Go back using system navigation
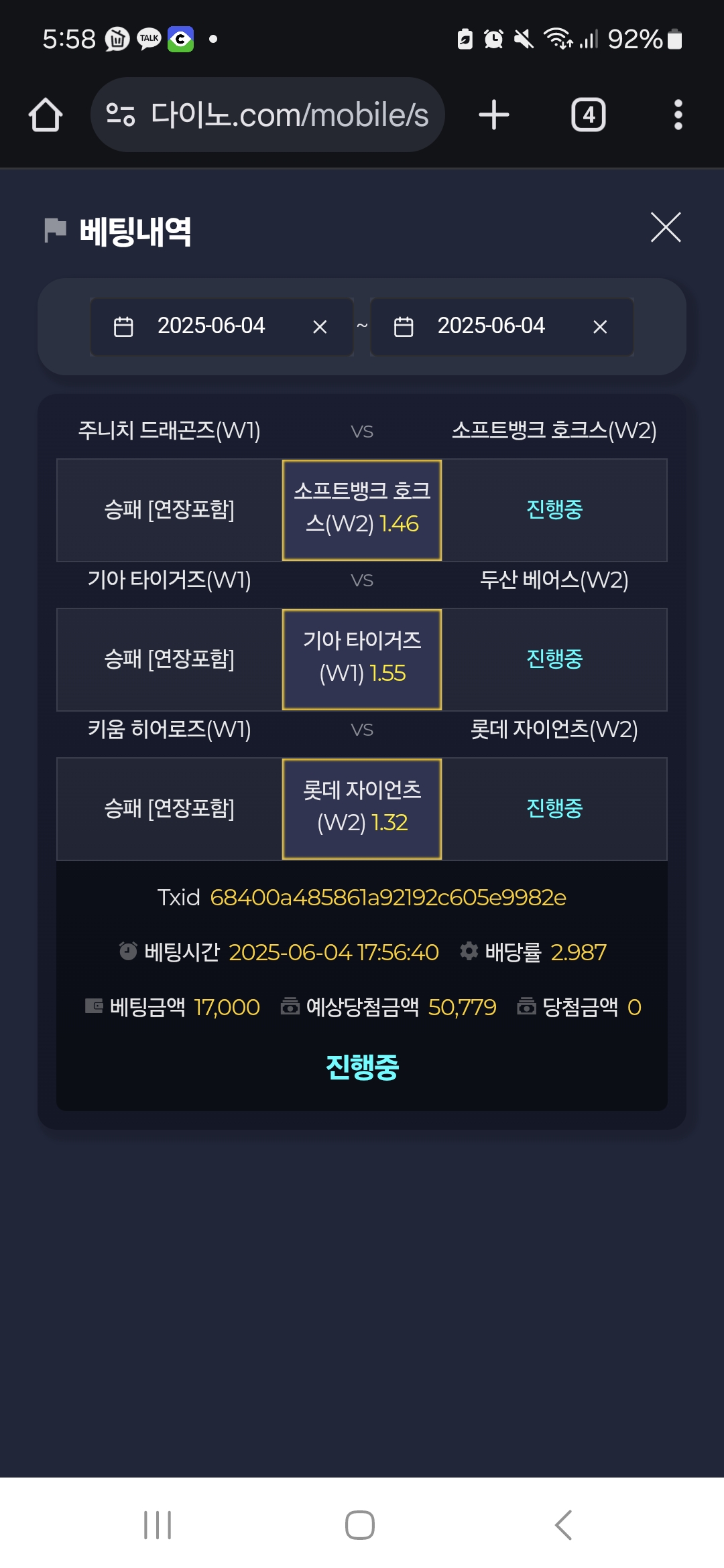Viewport: 724px width, 1568px height. [563, 1525]
